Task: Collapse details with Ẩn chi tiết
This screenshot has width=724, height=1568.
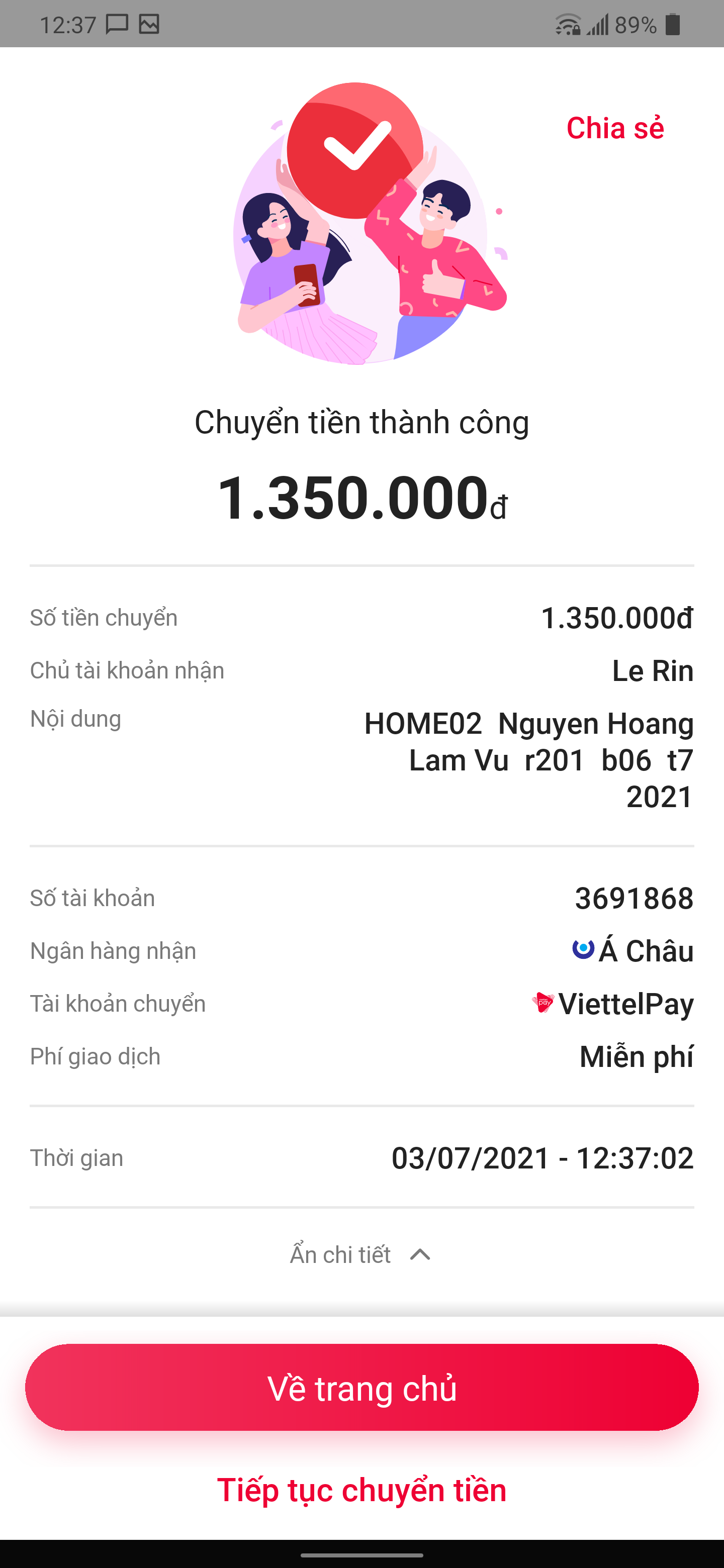Action: coord(360,1255)
